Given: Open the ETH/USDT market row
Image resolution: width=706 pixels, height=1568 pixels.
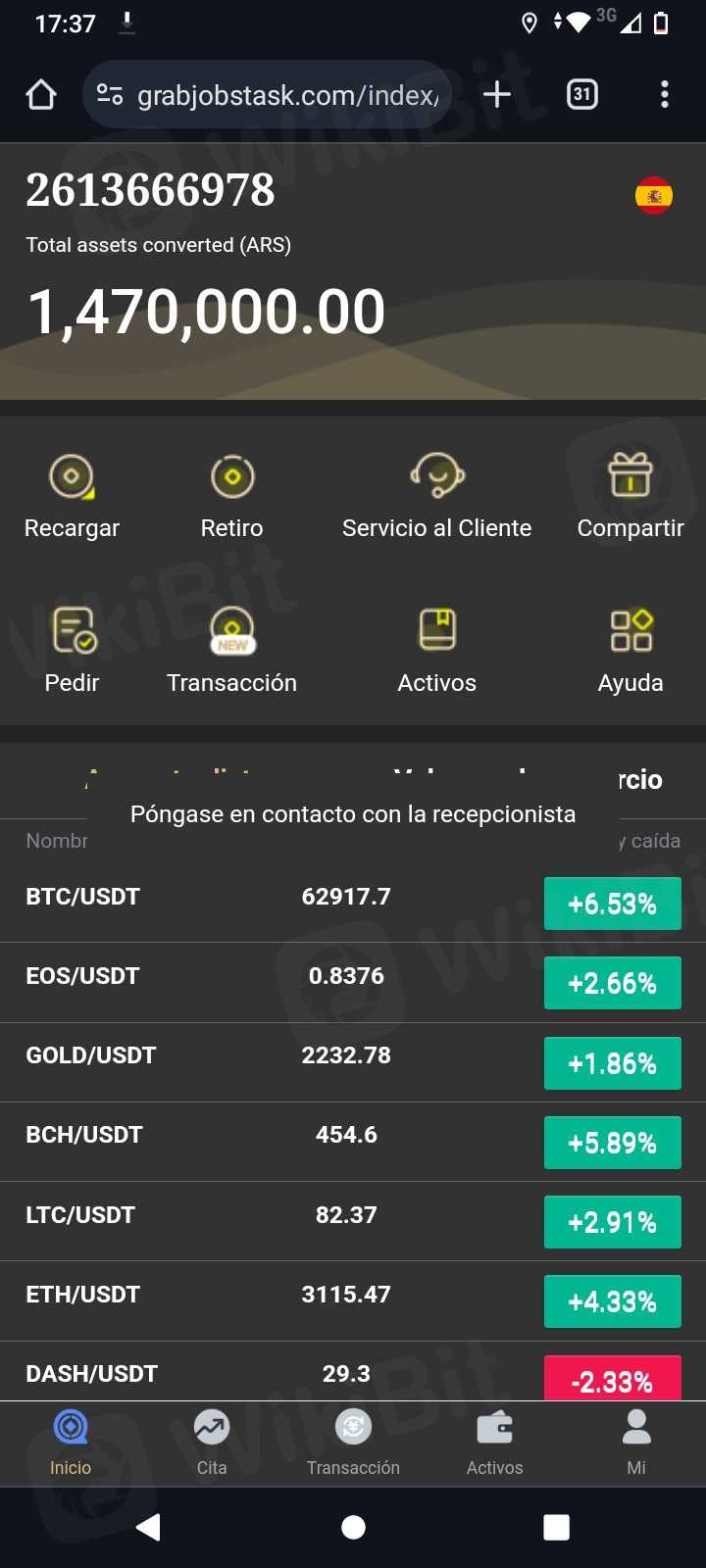Looking at the screenshot, I should coord(83,1295).
